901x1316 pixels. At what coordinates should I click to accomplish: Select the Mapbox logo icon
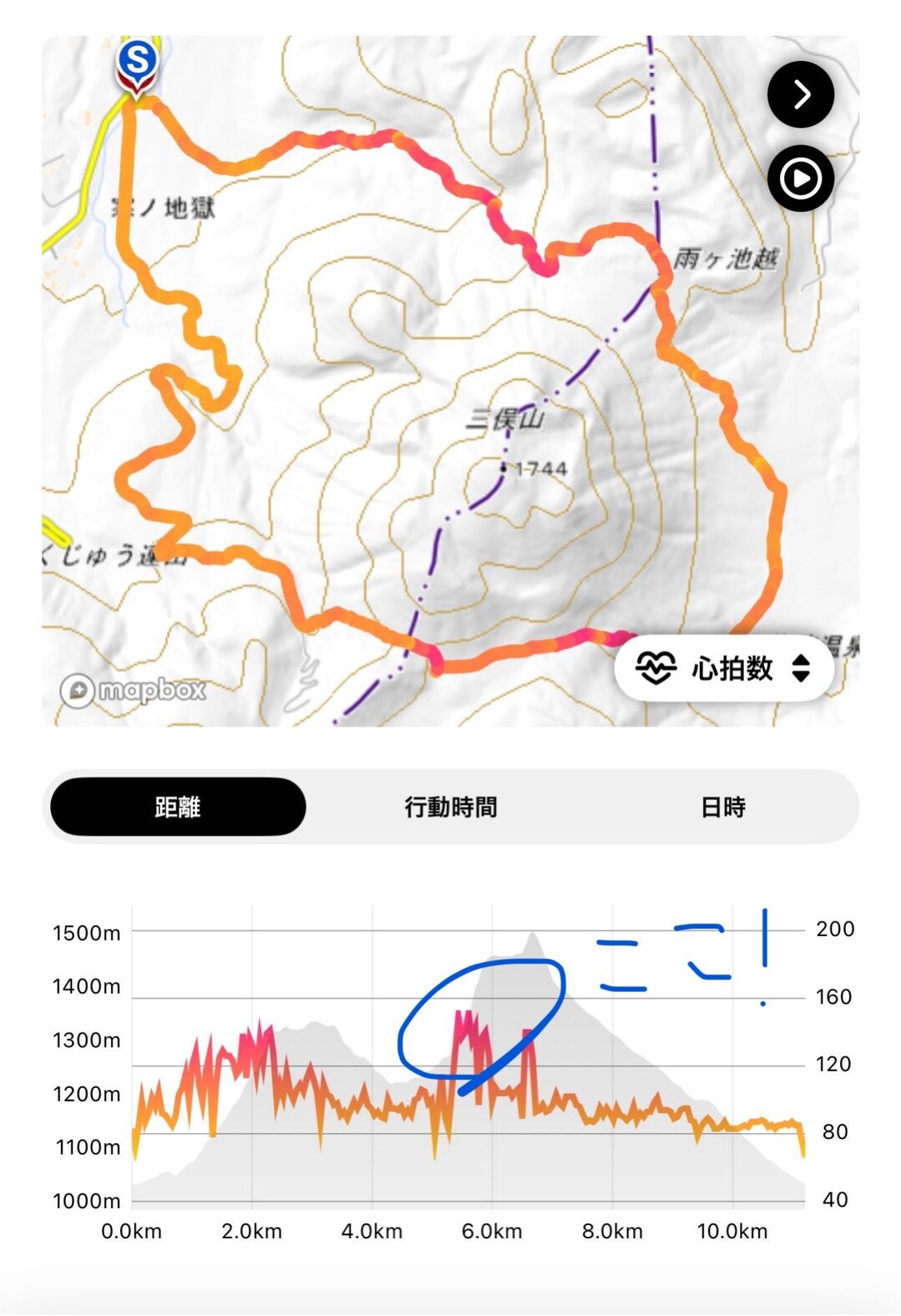(79, 688)
